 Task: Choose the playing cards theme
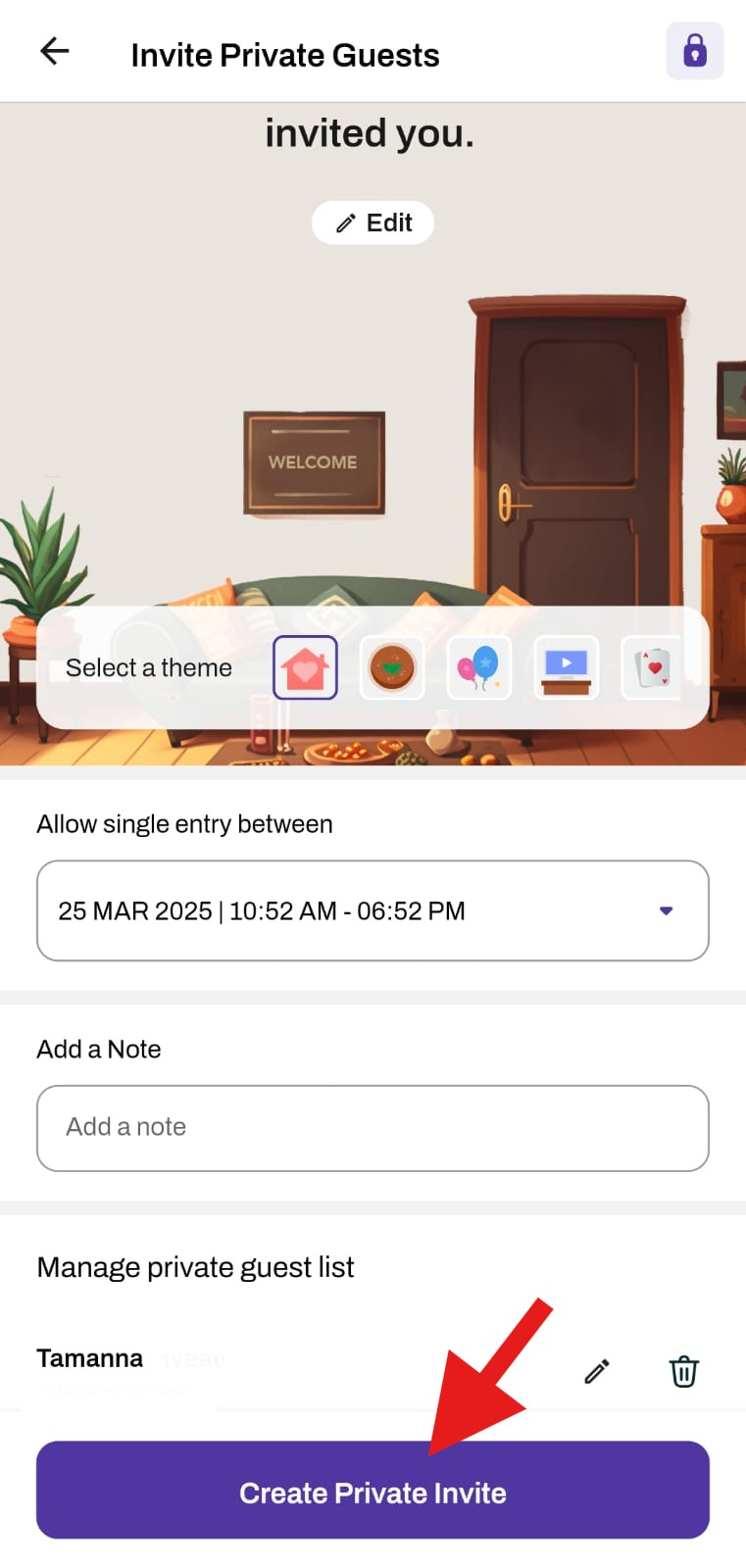pyautogui.click(x=651, y=667)
